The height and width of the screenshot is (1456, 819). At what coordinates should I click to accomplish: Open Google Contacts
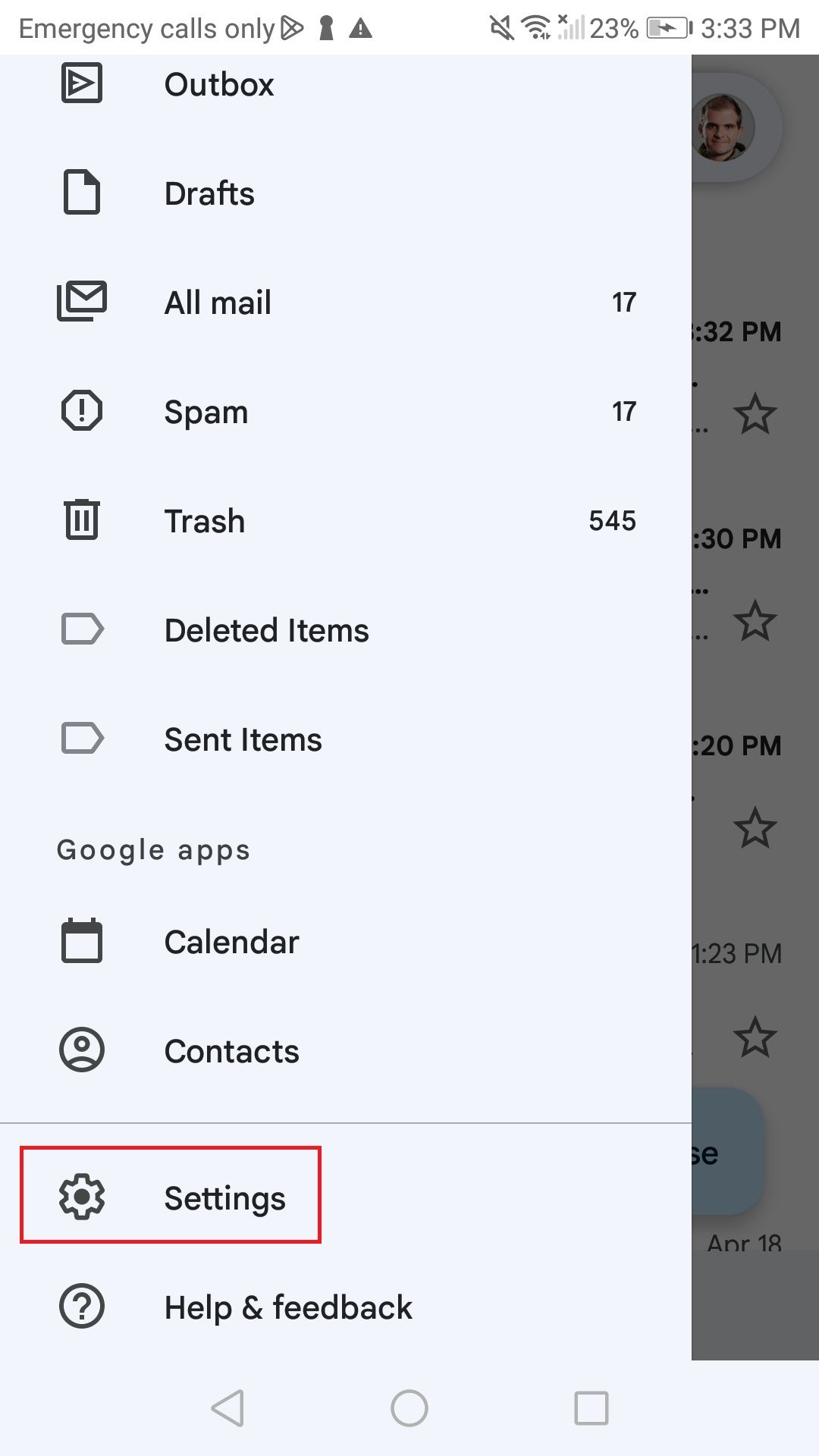click(231, 1051)
